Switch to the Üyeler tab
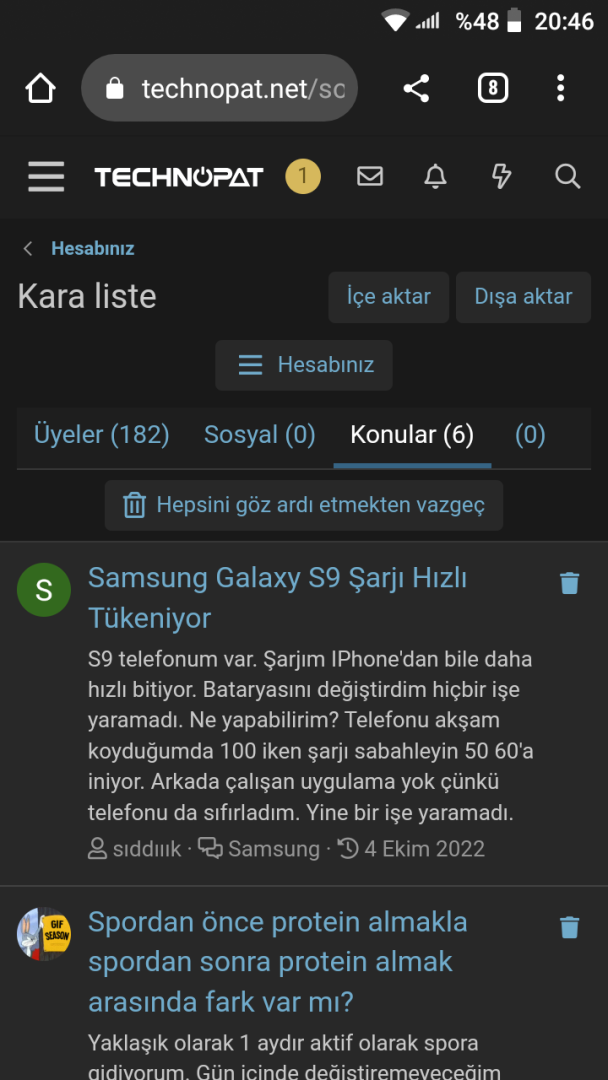 (101, 435)
